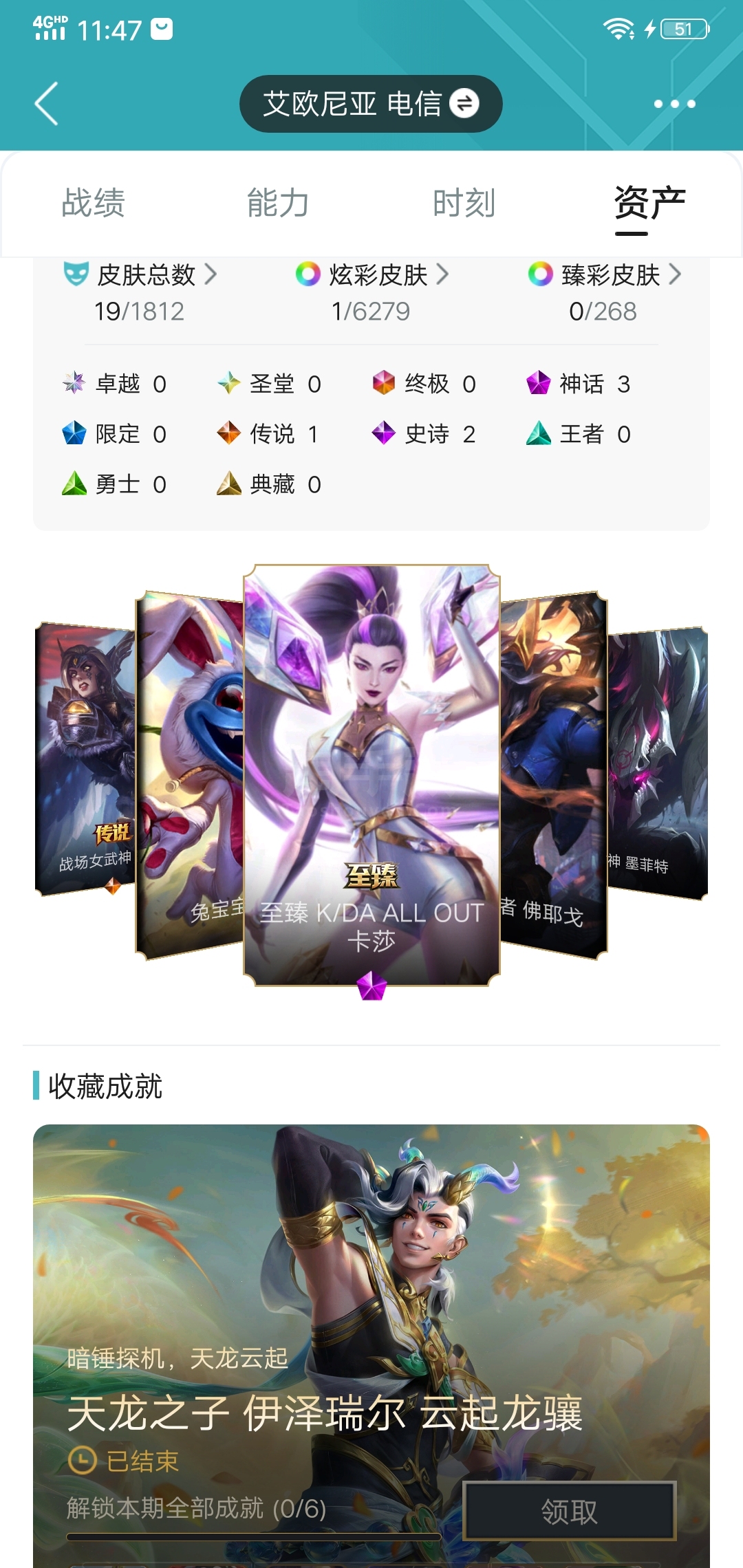Switch to the 时刻 tab
The width and height of the screenshot is (743, 1568).
pos(464,203)
